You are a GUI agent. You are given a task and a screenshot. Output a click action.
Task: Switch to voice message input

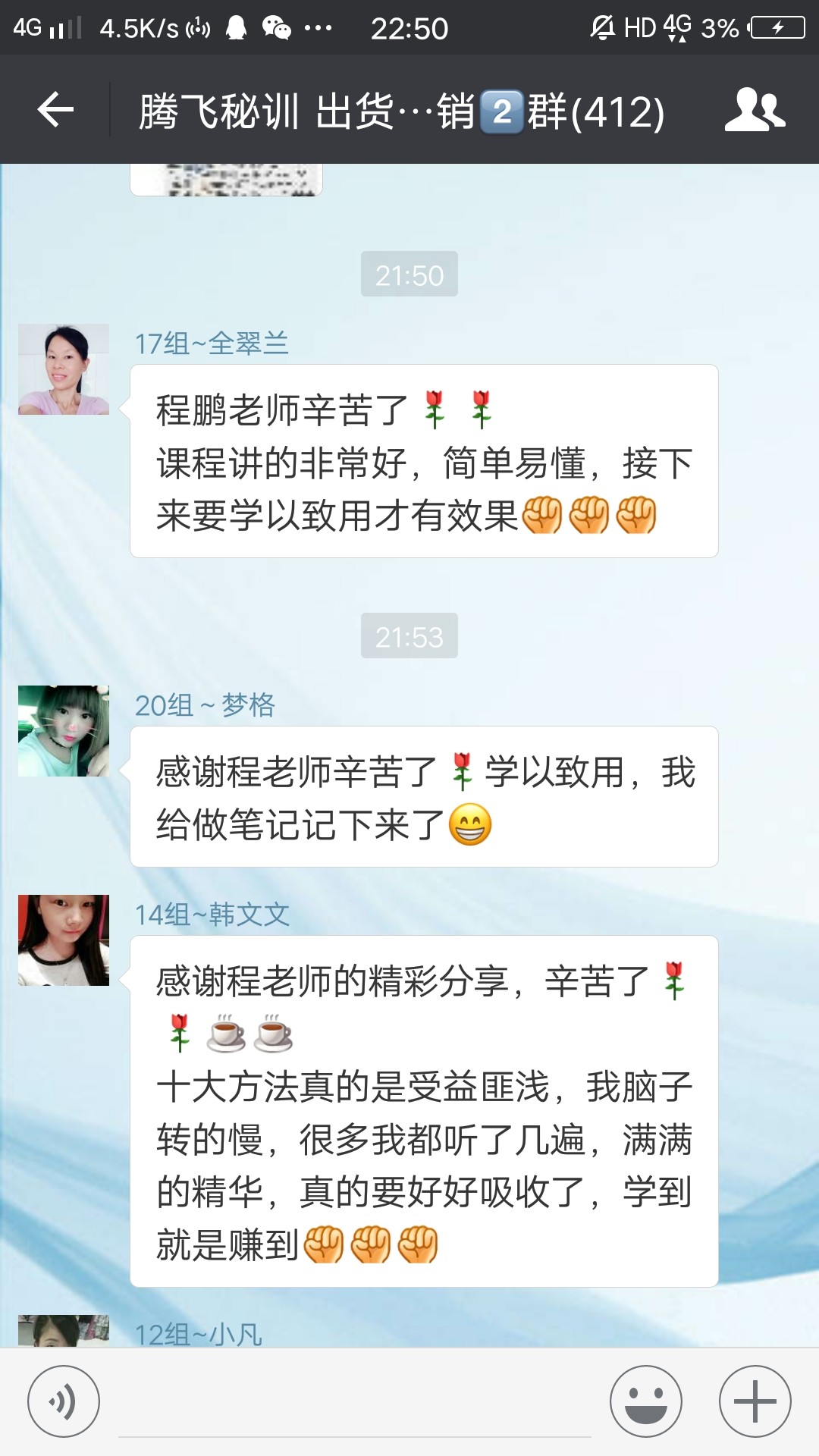[64, 1401]
